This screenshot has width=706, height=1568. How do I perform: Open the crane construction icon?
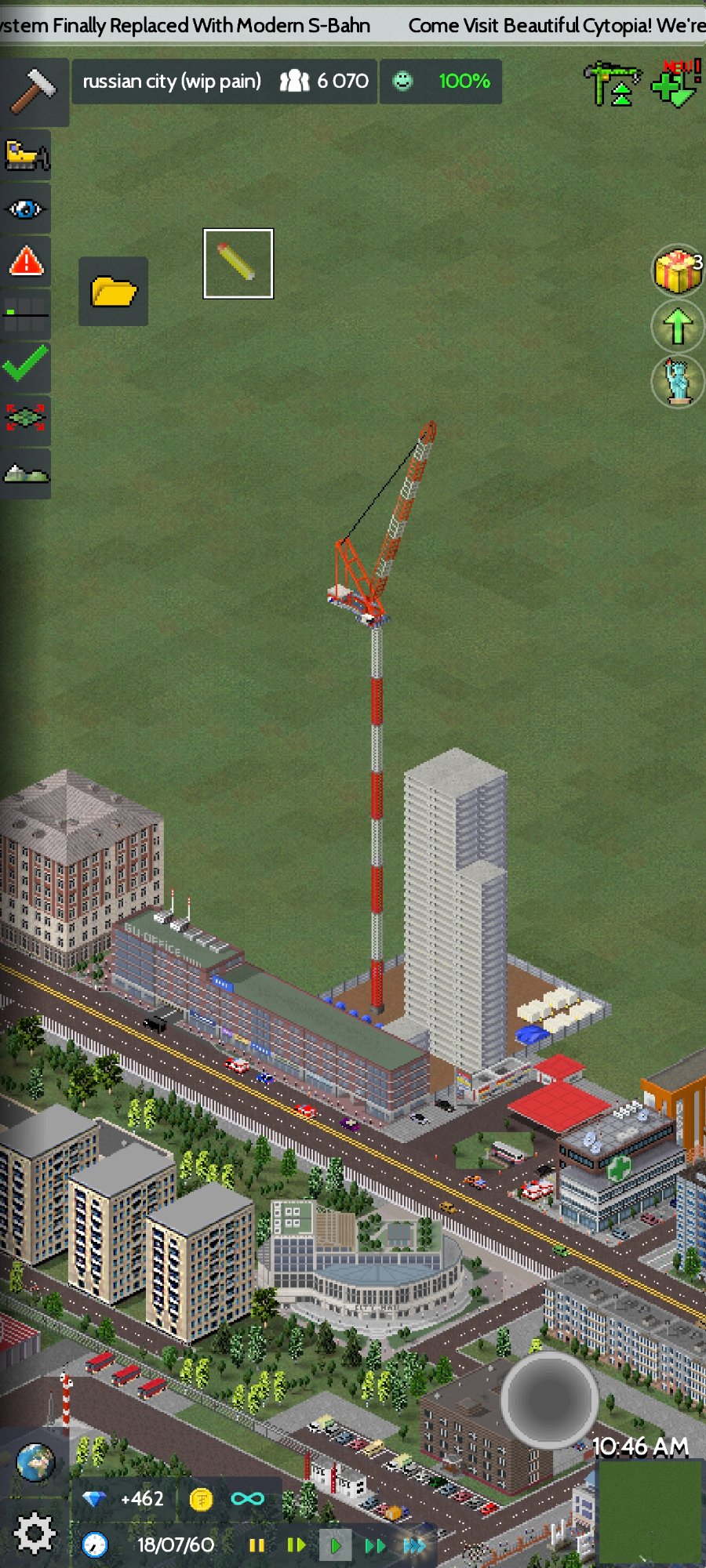pyautogui.click(x=612, y=84)
